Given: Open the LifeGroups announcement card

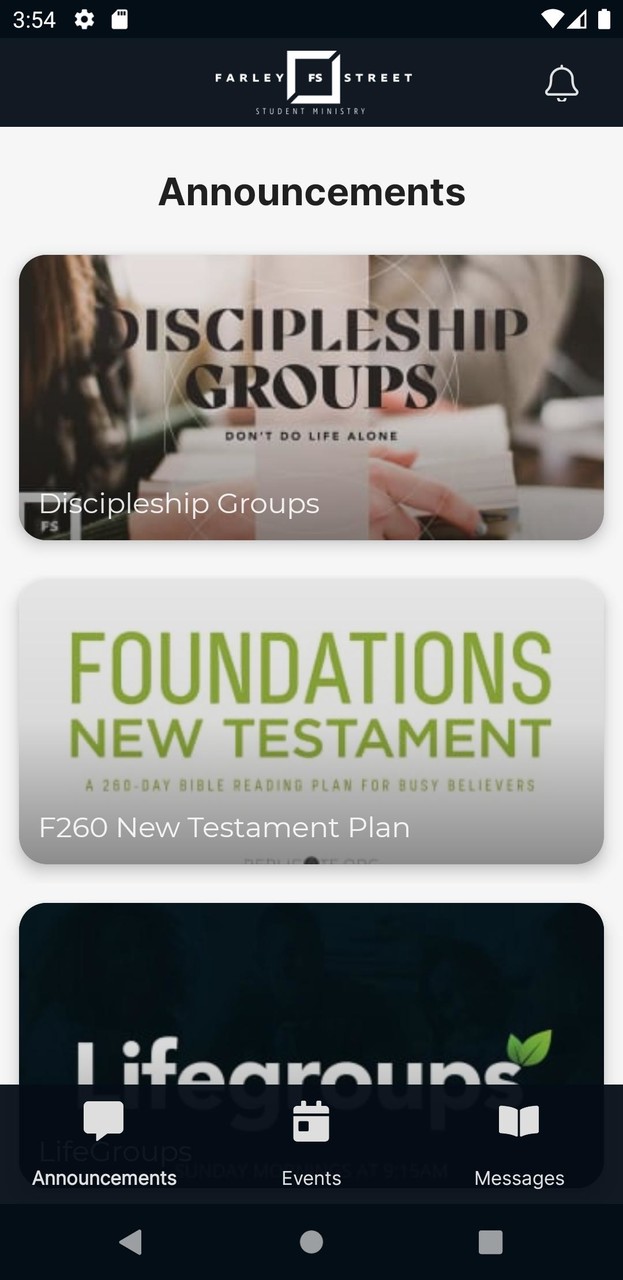Looking at the screenshot, I should click(311, 990).
